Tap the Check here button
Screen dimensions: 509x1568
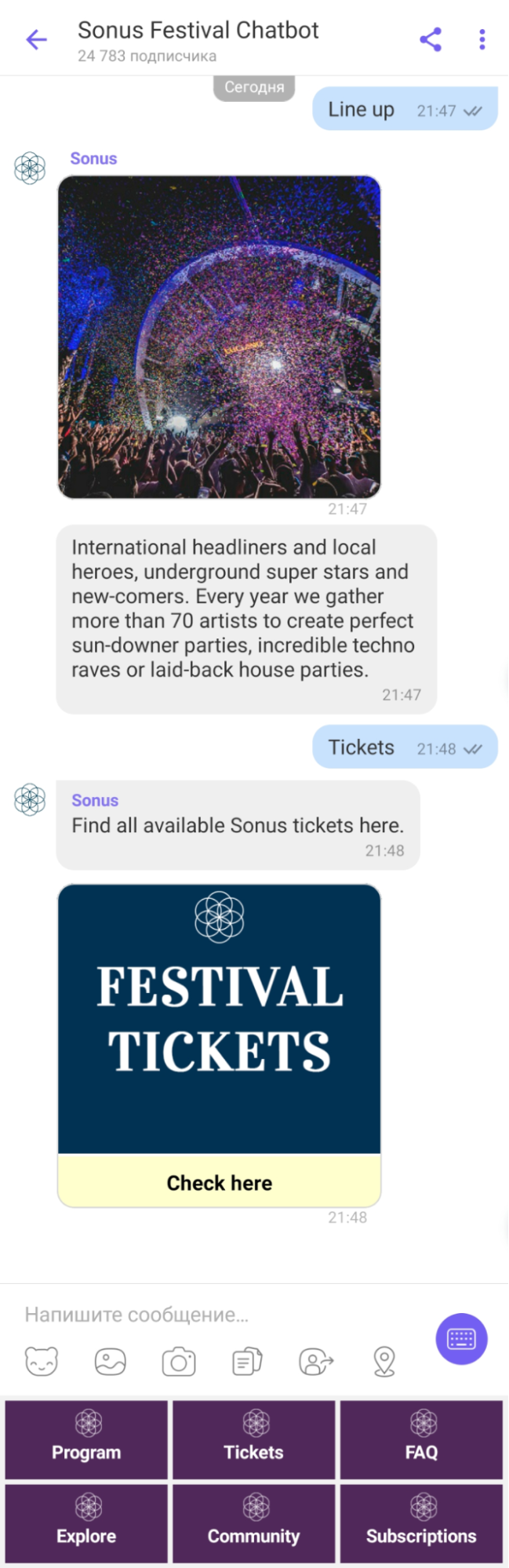pyautogui.click(x=219, y=1182)
